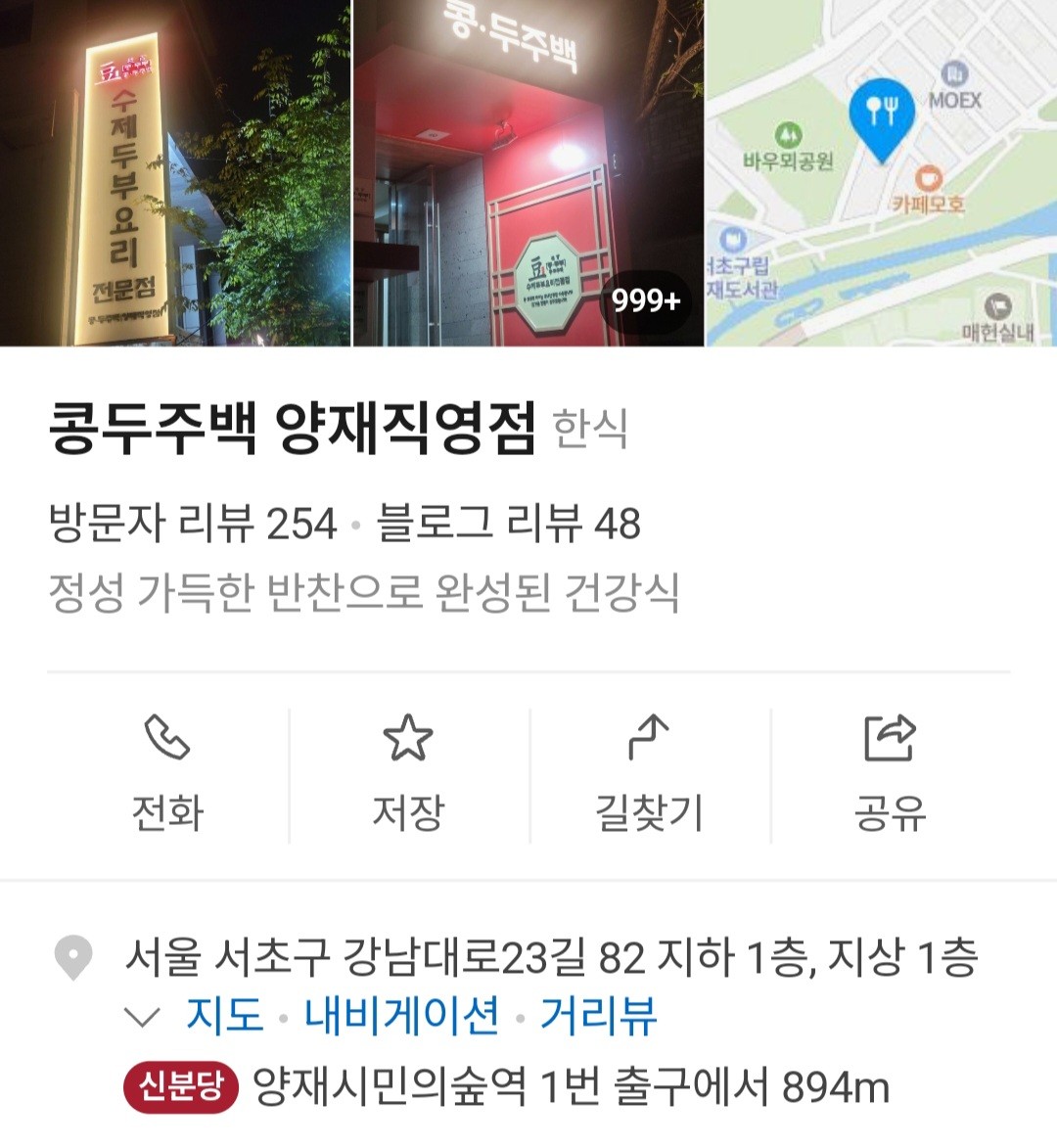Open the 지도 map link
The width and height of the screenshot is (1057, 1148).
pos(225,1016)
